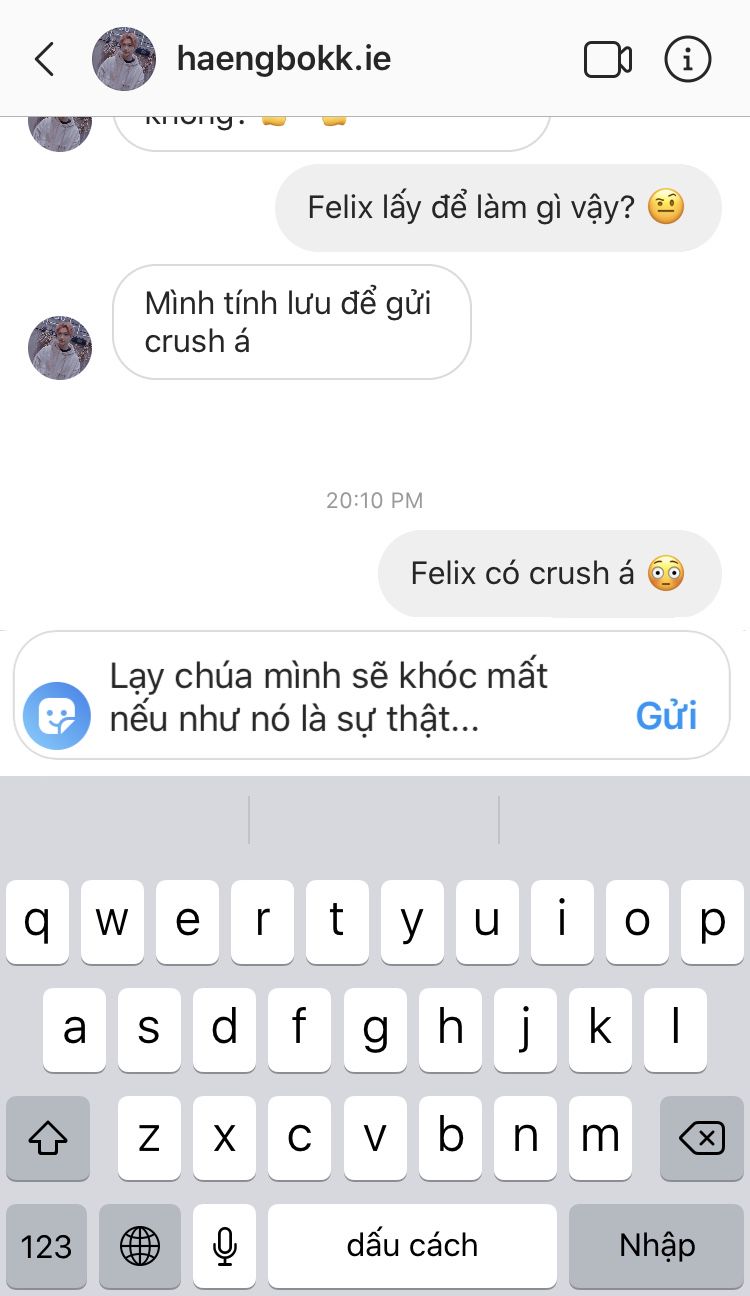Tap Gửi to send the message
750x1296 pixels.
tap(666, 716)
